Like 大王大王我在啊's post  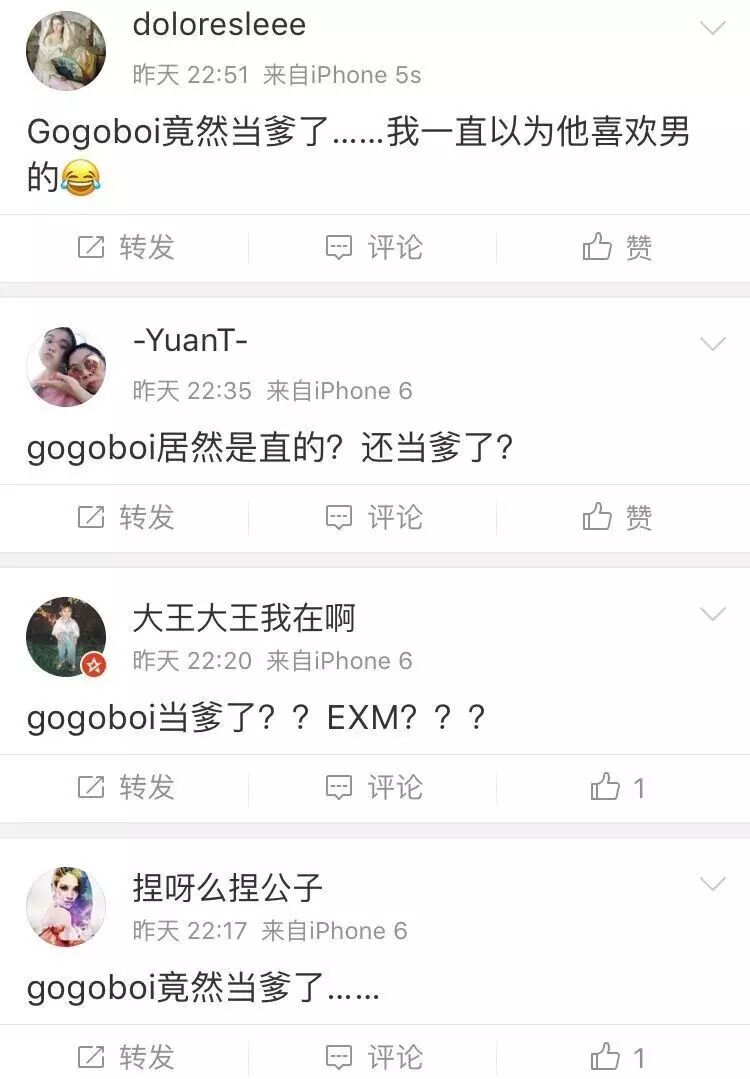point(617,788)
